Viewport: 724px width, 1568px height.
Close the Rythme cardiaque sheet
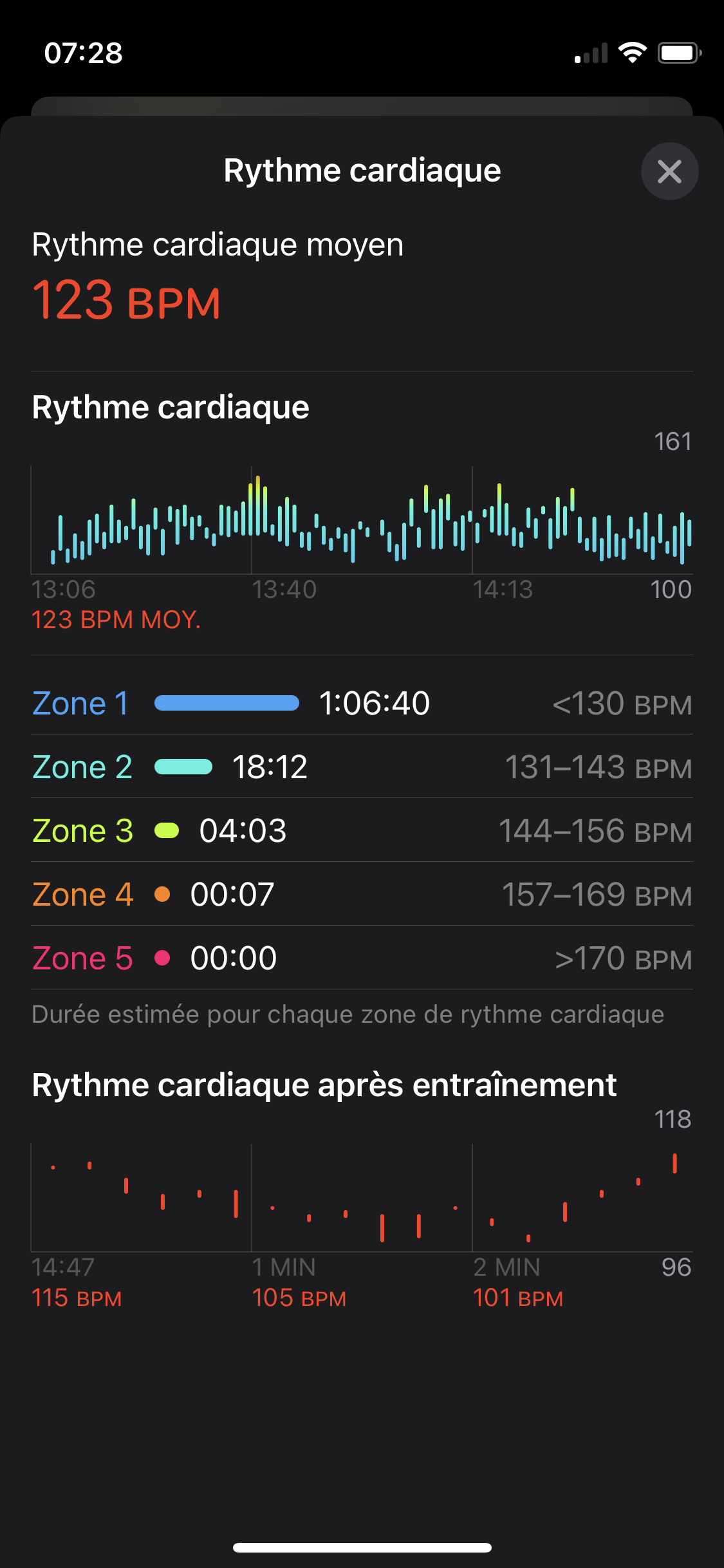click(x=669, y=171)
